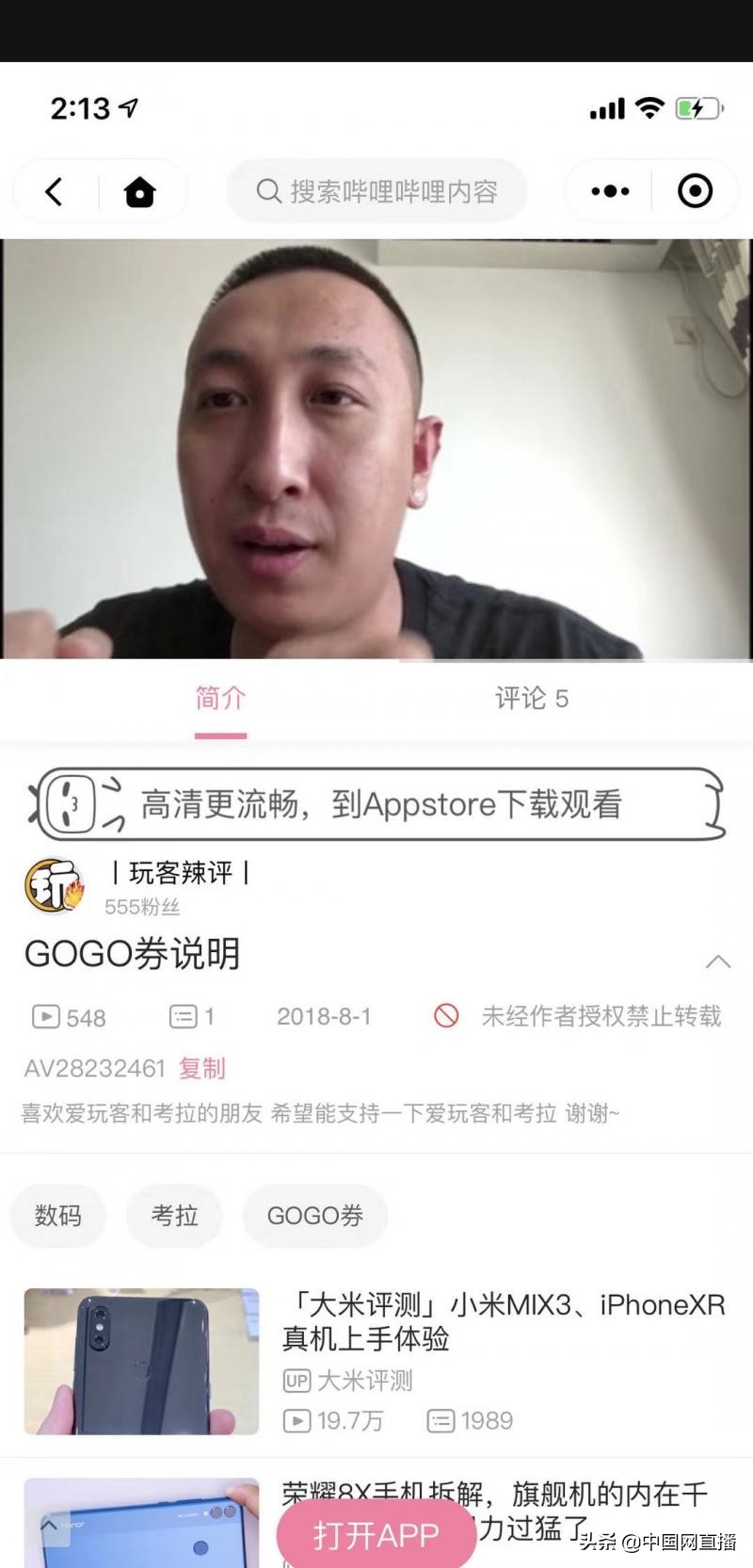Tap the circular app capsule button
Screen dimensions: 753x1568
(695, 191)
